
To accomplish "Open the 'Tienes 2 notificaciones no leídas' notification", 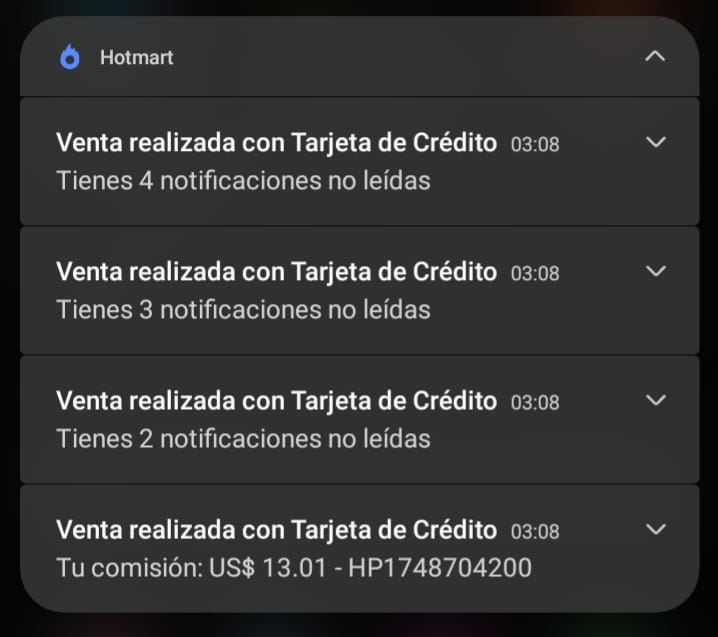I will click(300, 420).
